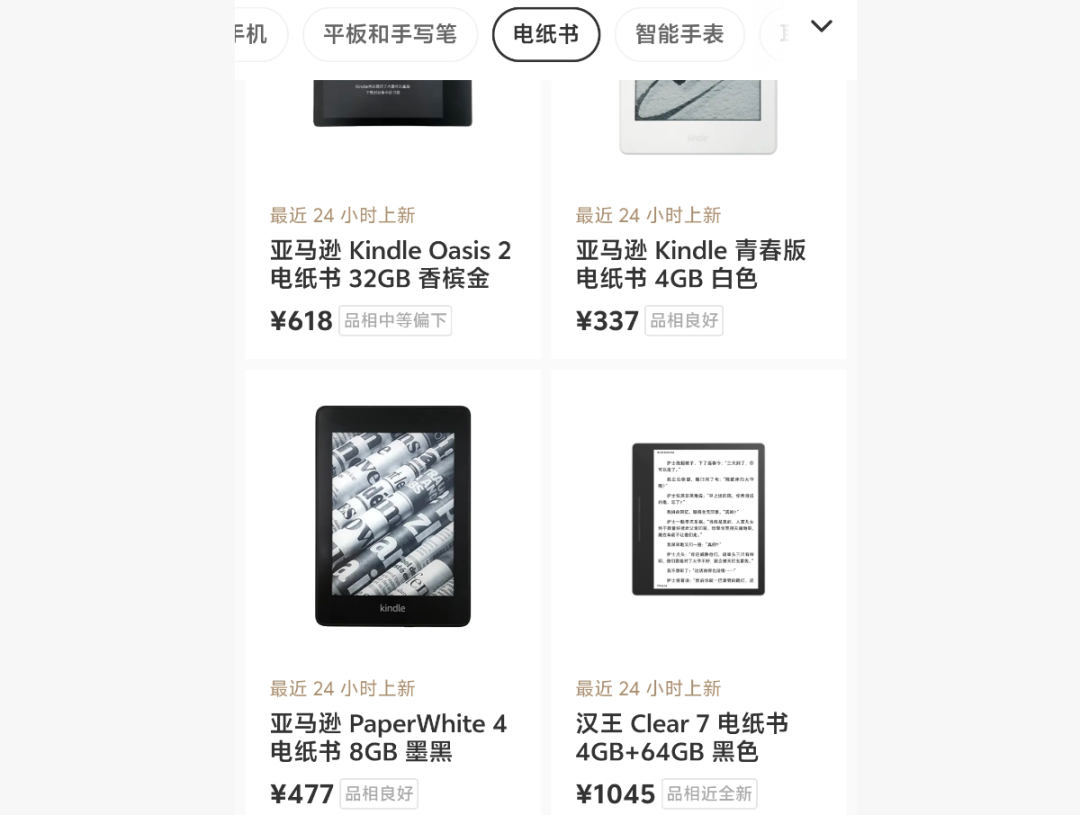The width and height of the screenshot is (1080, 815).
Task: Open the Kindle 青春版 4GB 白色 listing
Action: pyautogui.click(x=697, y=263)
